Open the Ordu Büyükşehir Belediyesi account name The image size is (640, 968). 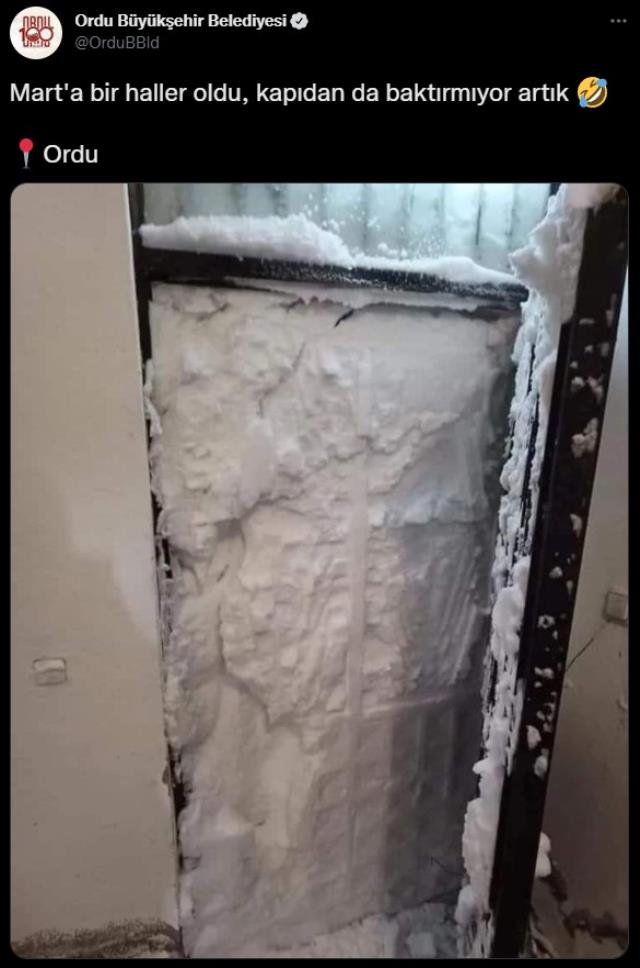[180, 21]
